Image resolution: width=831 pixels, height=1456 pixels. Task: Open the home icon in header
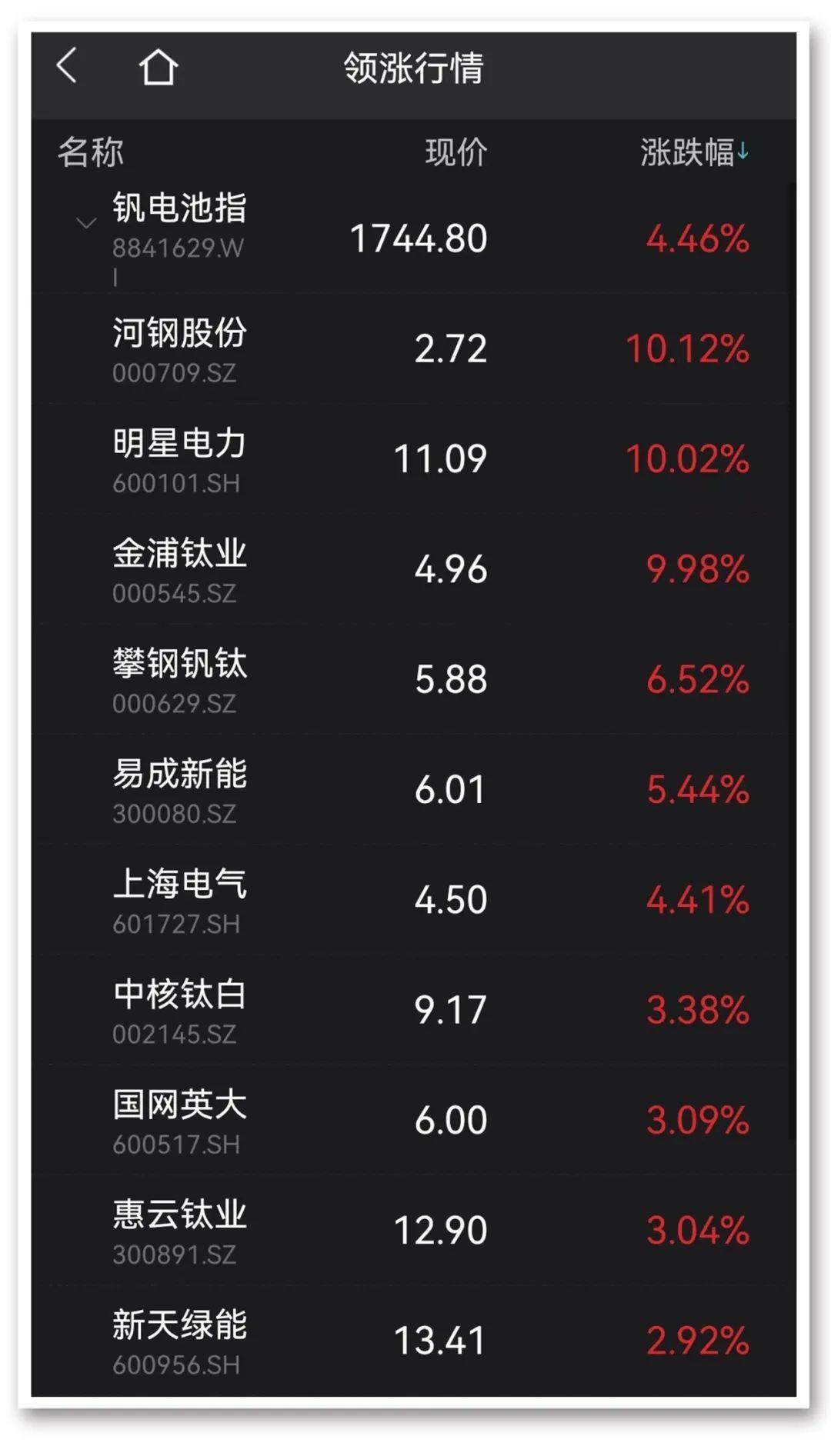click(159, 68)
